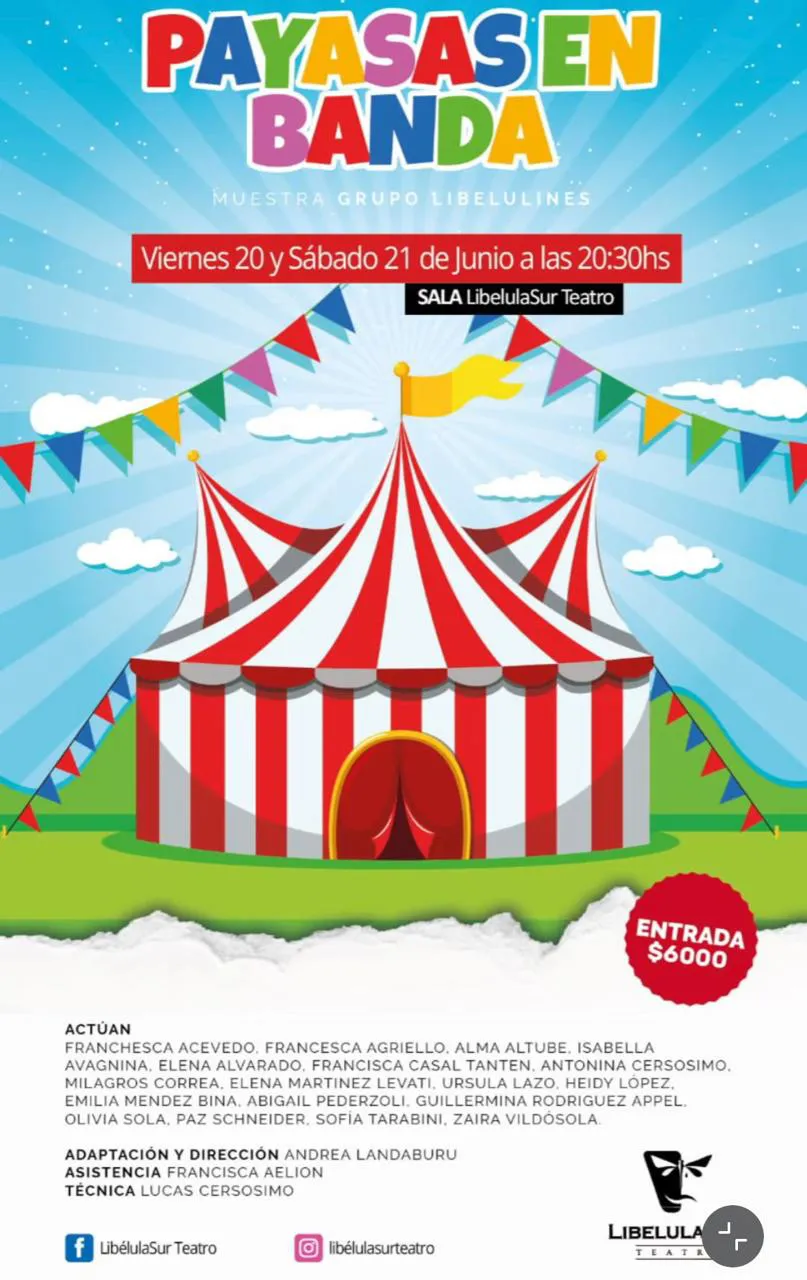Exit fullscreen with the collapse button
Viewport: 807px width, 1280px height.
(732, 1236)
